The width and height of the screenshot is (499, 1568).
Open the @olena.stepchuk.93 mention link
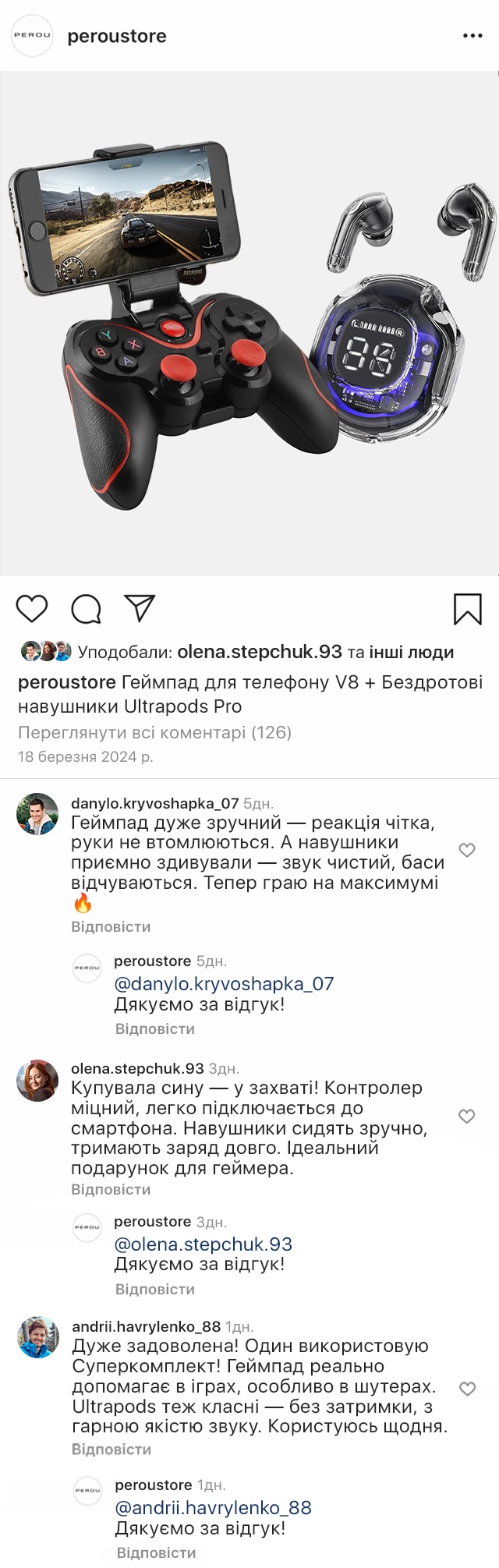[x=203, y=1244]
